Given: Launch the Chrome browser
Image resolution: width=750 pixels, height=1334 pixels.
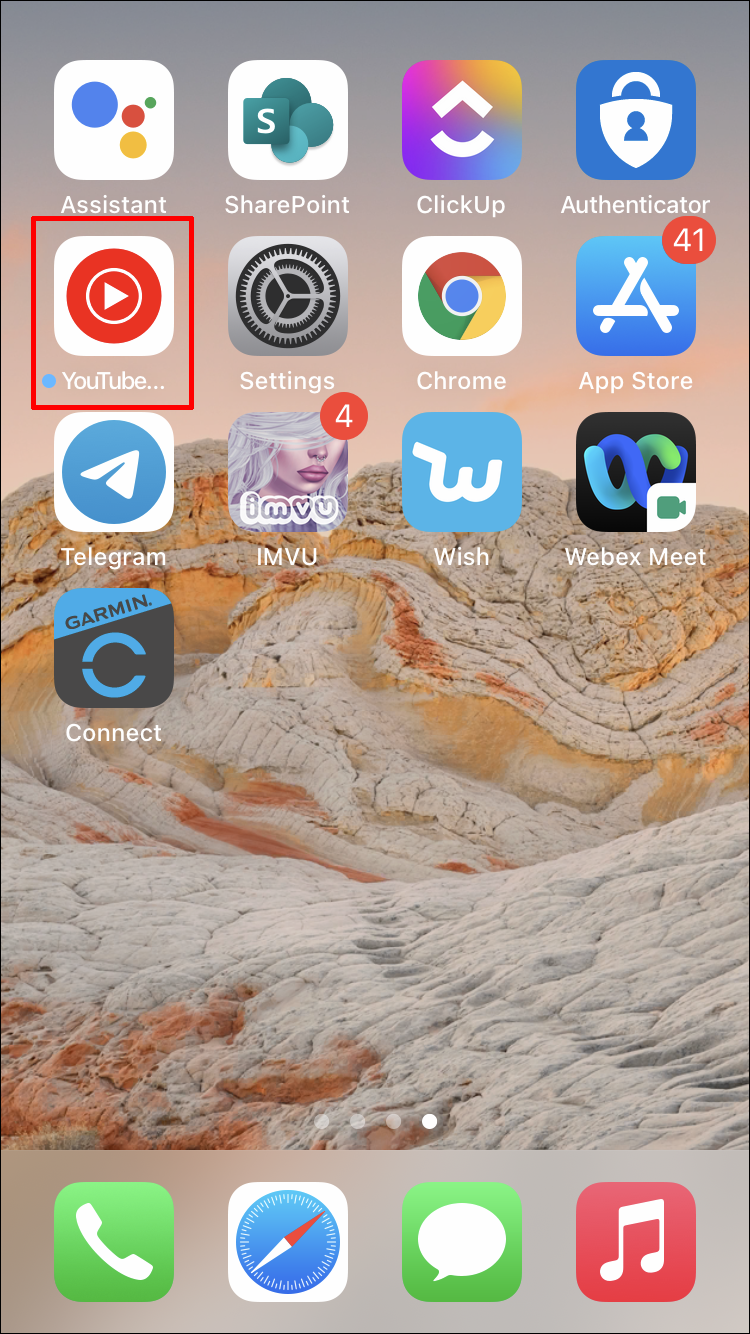Looking at the screenshot, I should (462, 296).
